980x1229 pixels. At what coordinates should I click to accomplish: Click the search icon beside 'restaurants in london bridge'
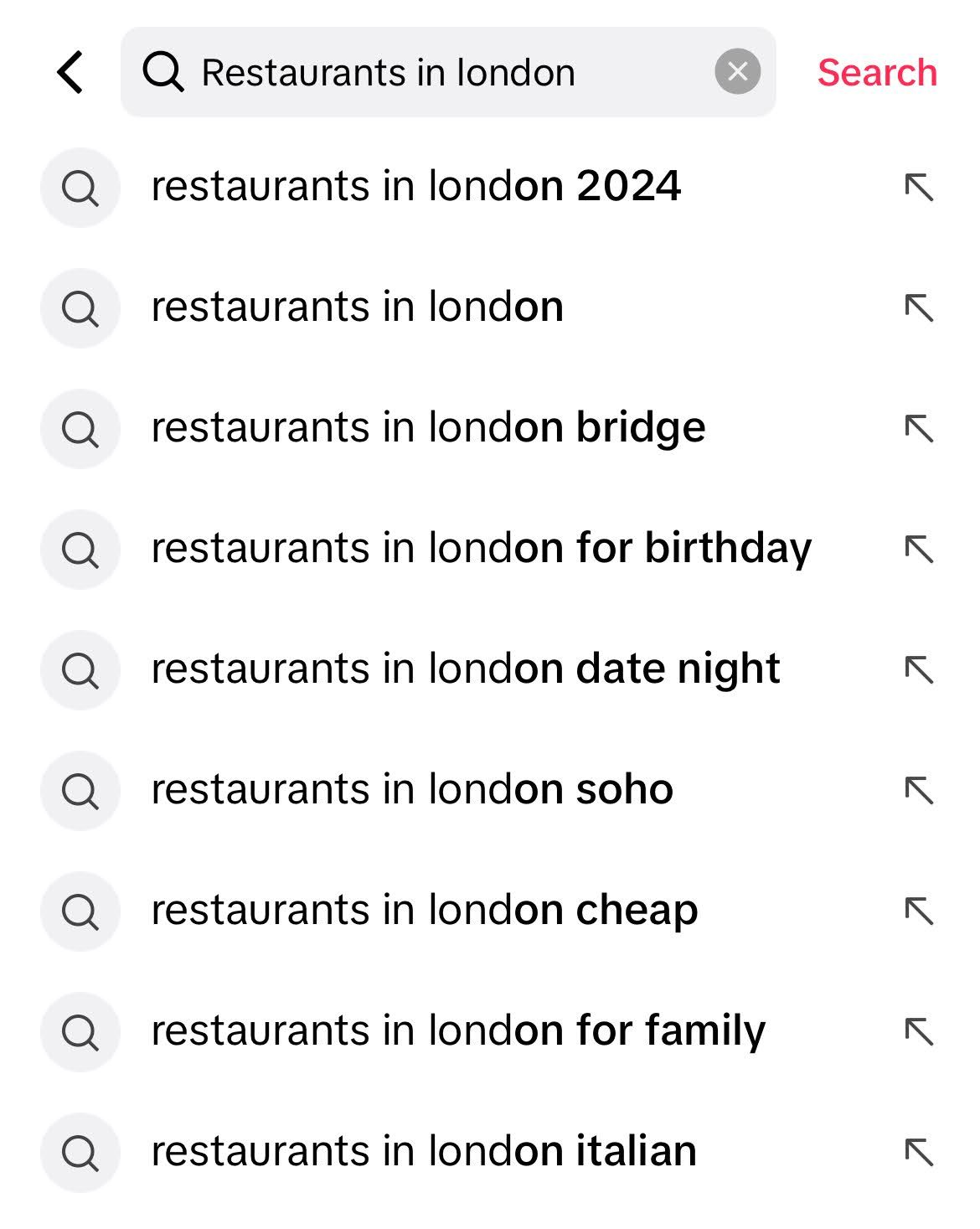pos(80,429)
